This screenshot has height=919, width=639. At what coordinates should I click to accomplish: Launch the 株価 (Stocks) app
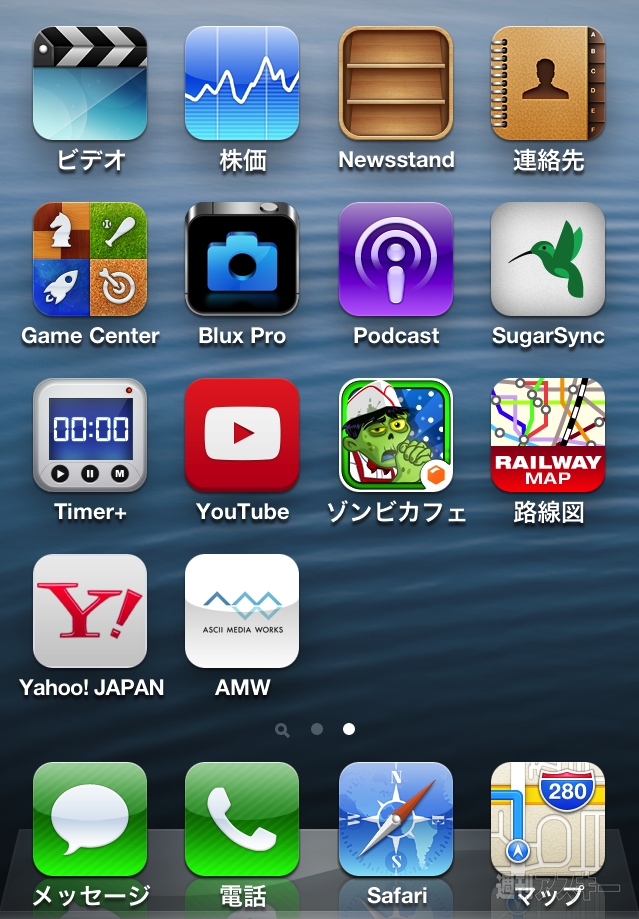[242, 83]
